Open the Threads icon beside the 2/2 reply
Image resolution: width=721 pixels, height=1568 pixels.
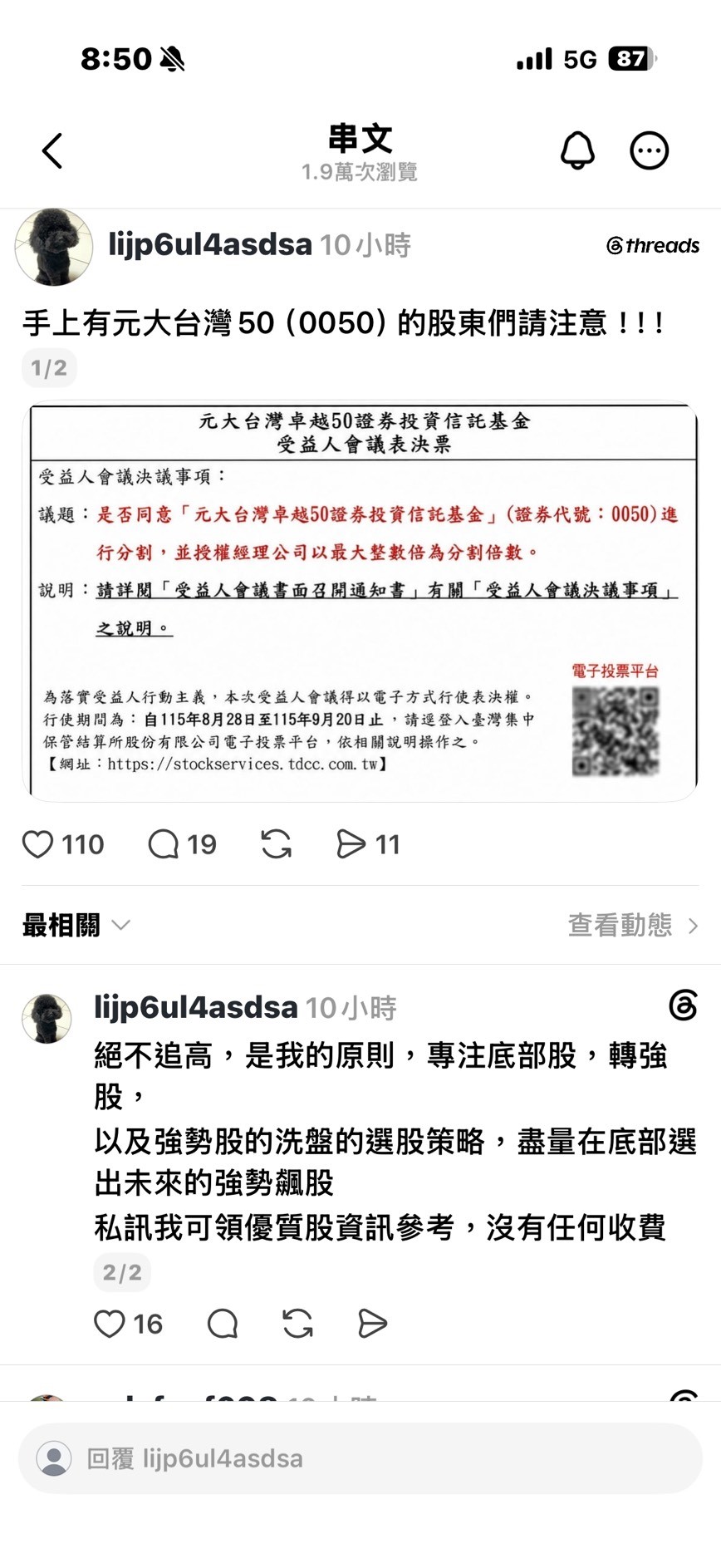(683, 1005)
